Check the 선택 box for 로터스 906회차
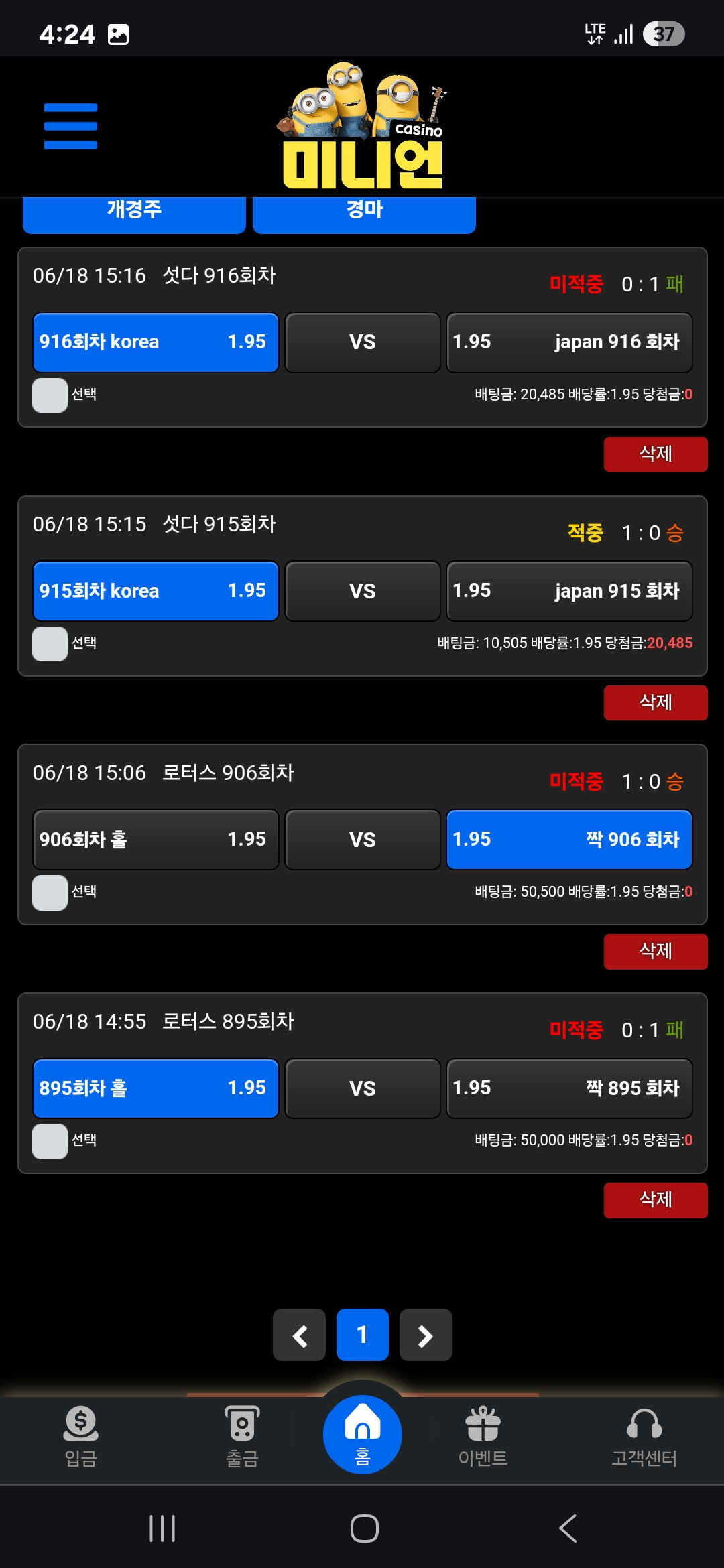Screen dimensions: 724x1568 (50, 892)
